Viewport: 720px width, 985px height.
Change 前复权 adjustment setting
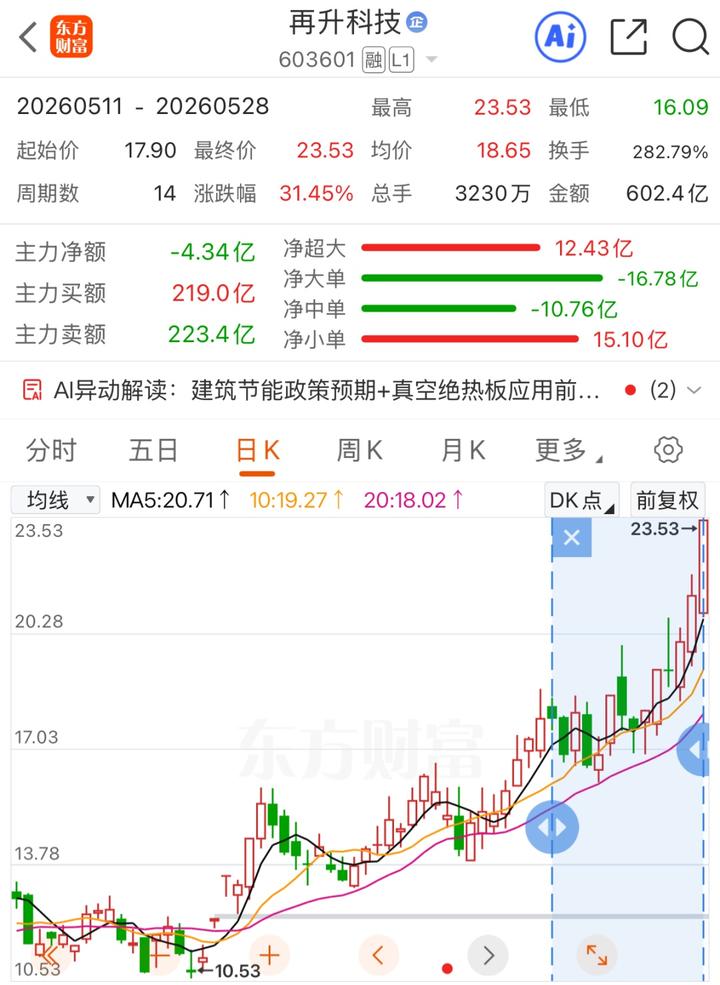click(667, 500)
